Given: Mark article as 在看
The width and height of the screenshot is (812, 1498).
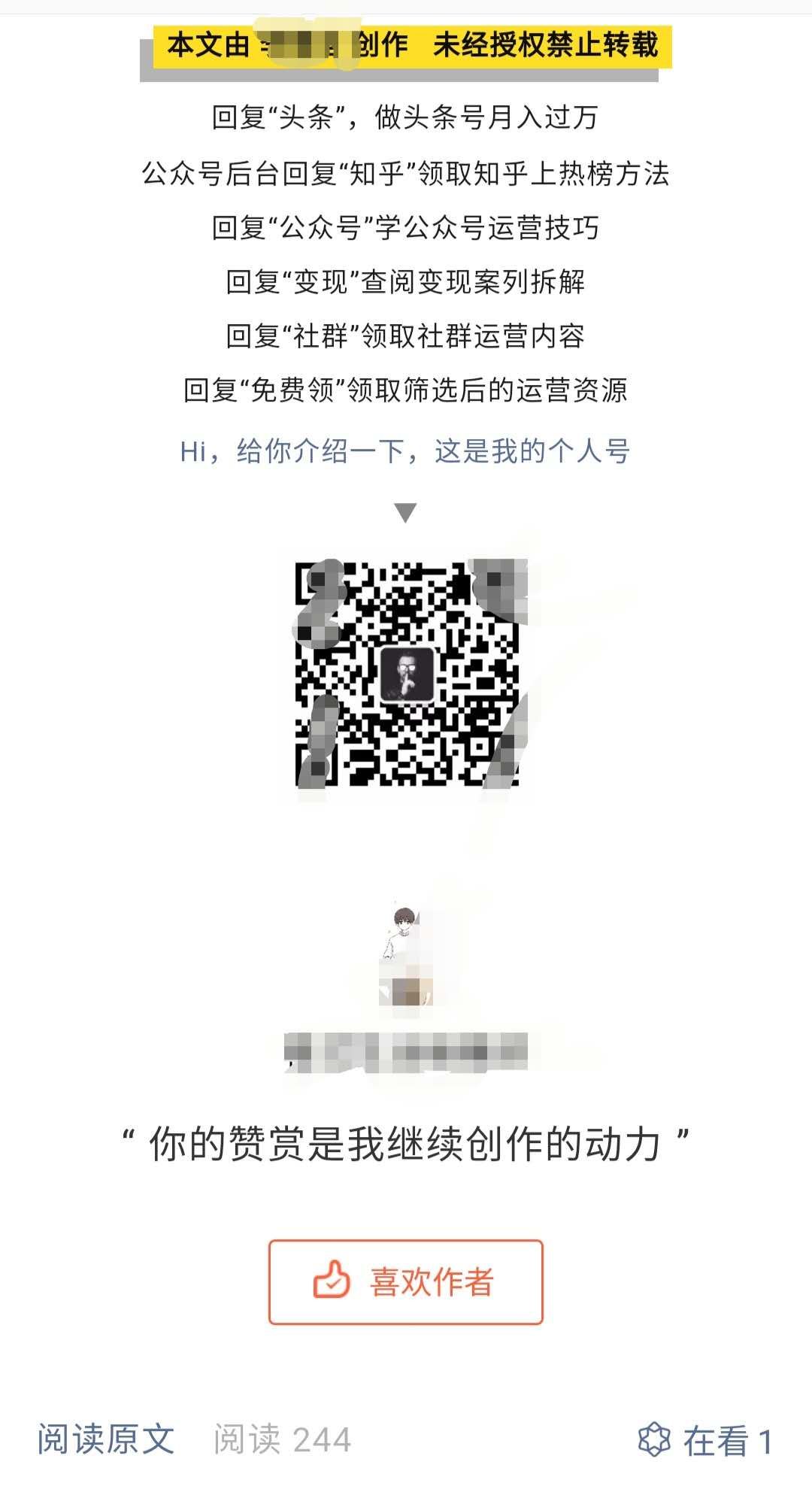Looking at the screenshot, I should coord(704,1441).
